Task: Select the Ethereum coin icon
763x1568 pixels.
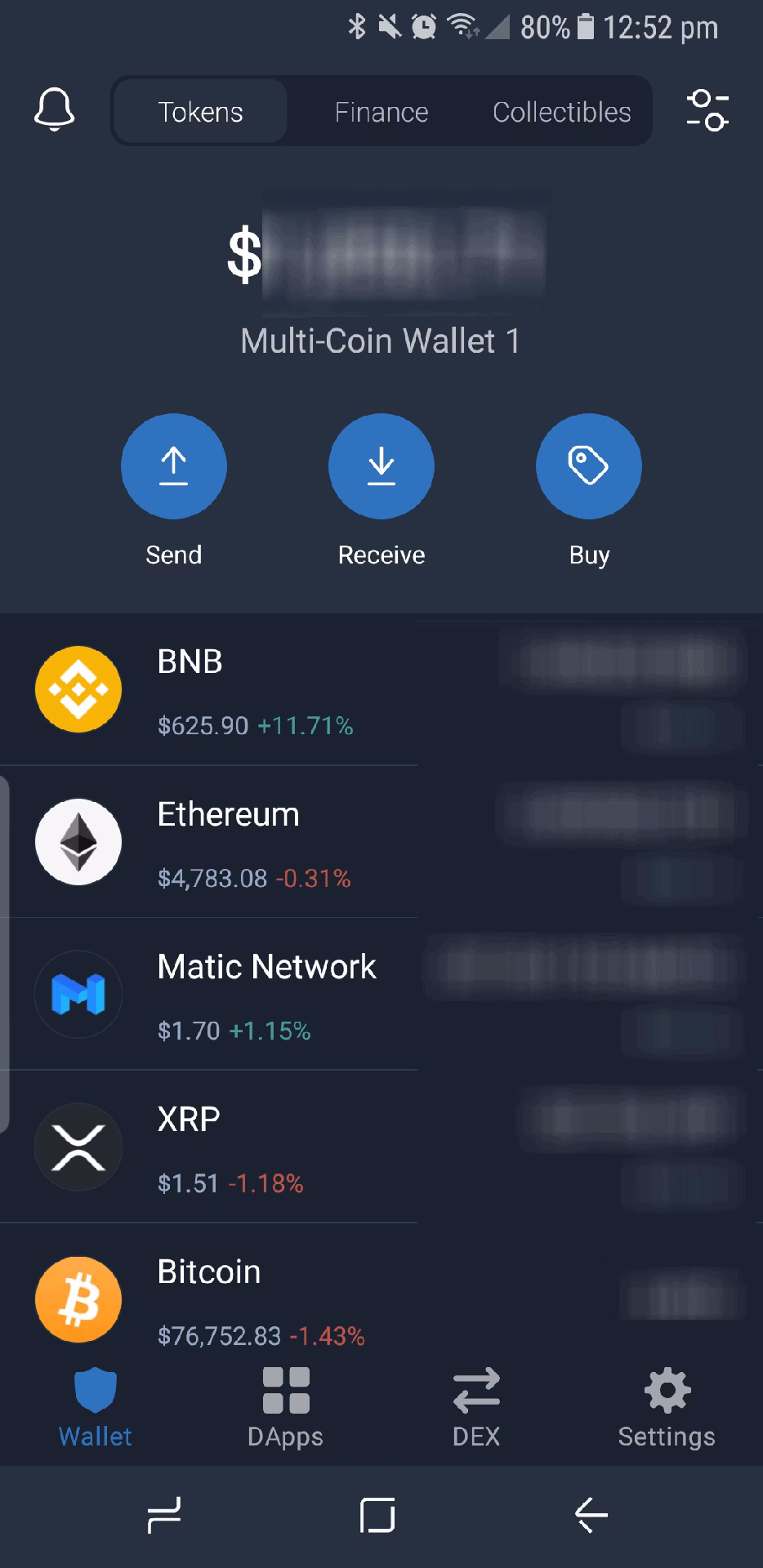Action: point(78,841)
